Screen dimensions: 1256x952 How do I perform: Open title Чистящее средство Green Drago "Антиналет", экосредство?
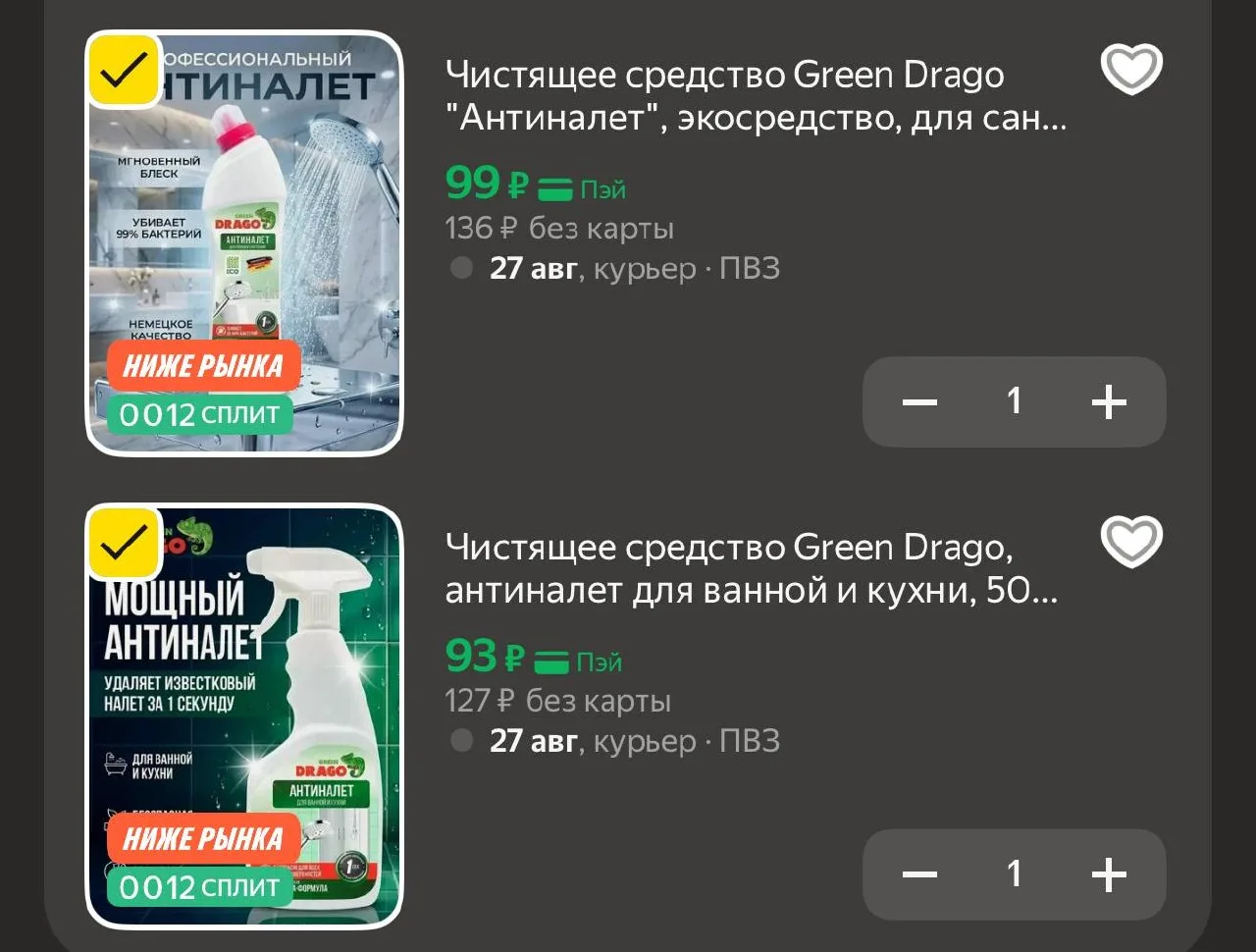click(x=756, y=96)
